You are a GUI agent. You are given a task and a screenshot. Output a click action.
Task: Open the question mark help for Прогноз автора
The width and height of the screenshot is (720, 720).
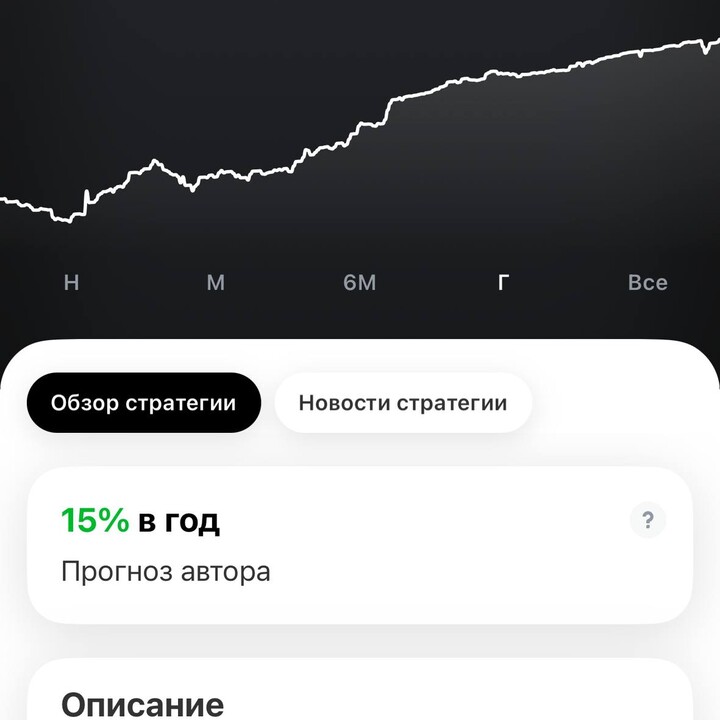pyautogui.click(x=648, y=520)
